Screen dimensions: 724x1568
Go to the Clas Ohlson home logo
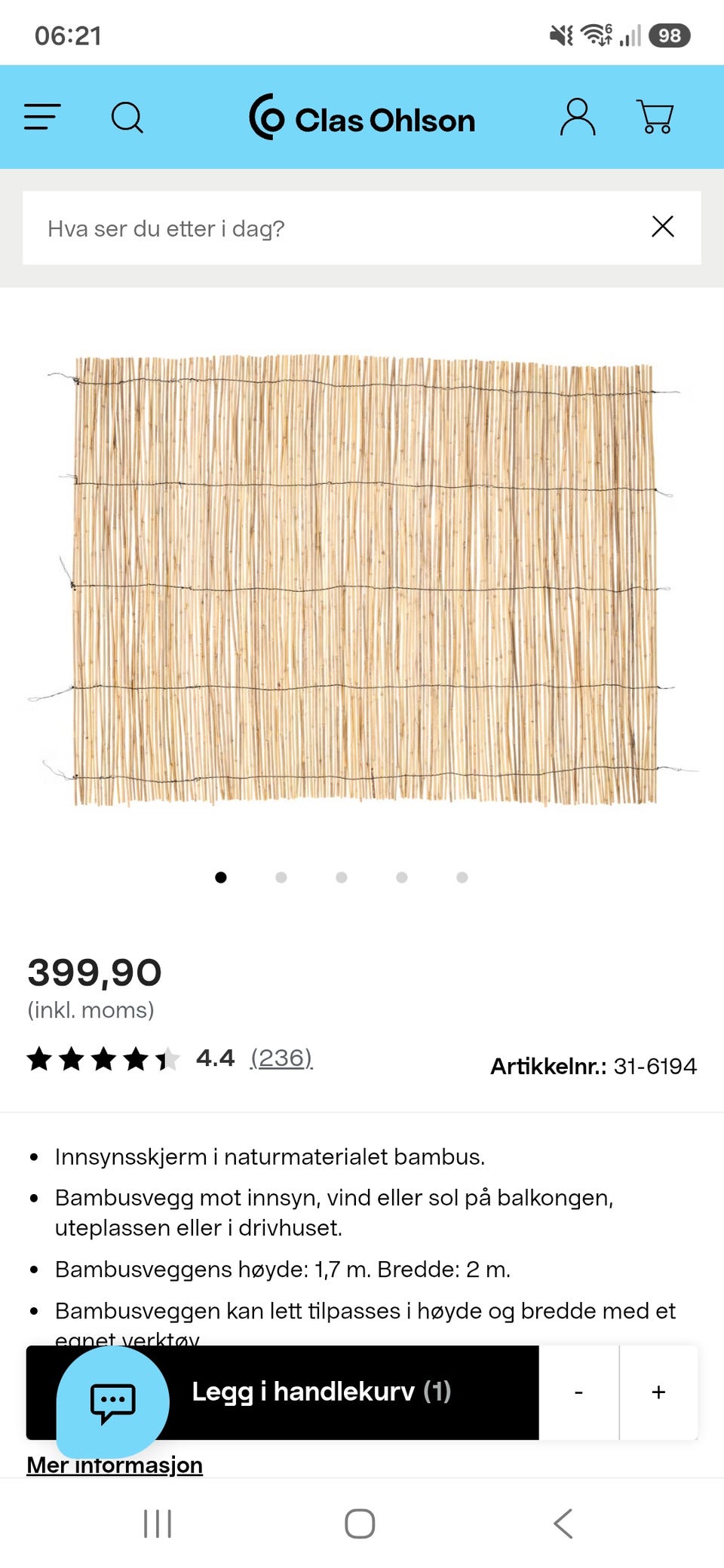tap(362, 118)
